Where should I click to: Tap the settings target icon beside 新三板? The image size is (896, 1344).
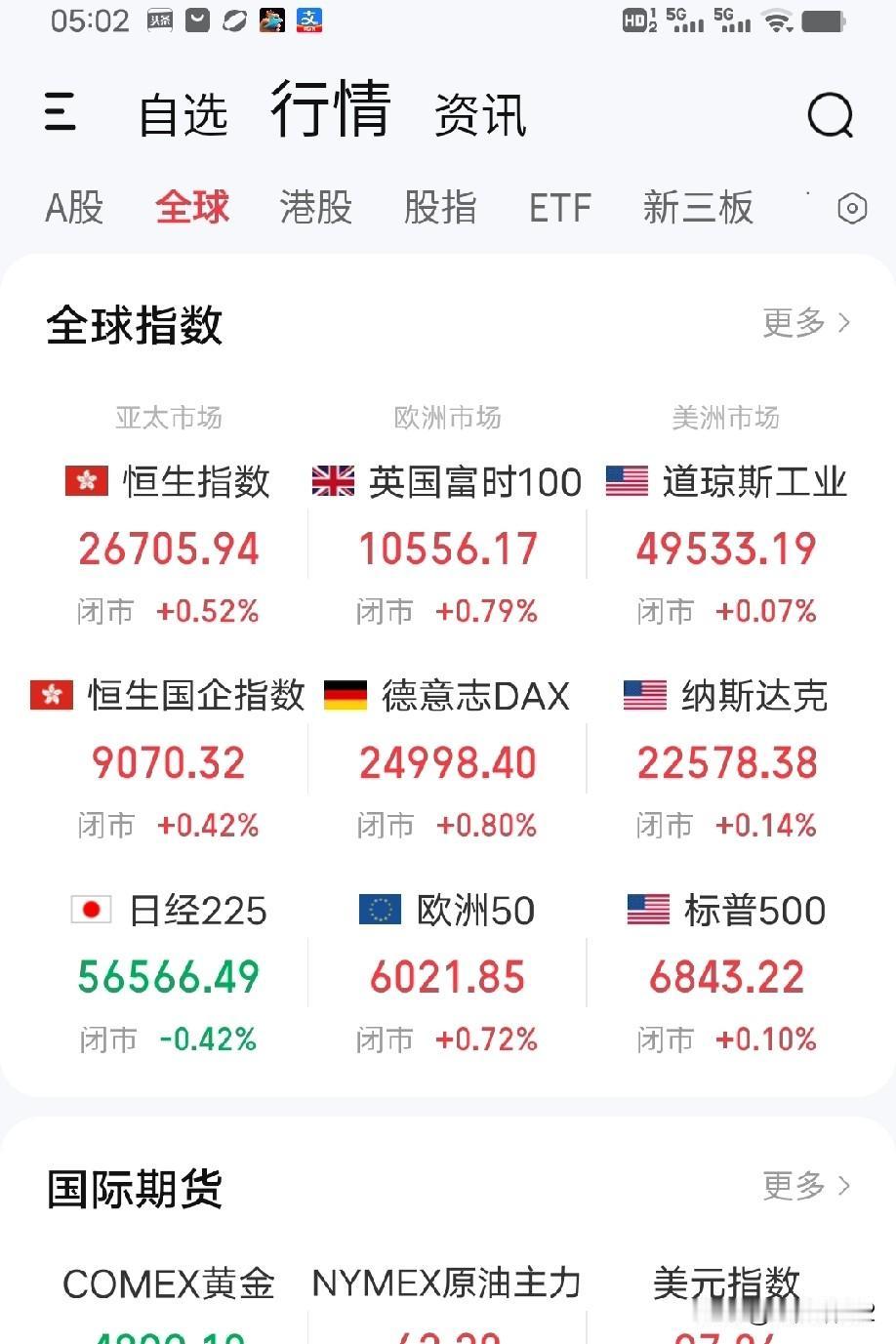point(851,208)
